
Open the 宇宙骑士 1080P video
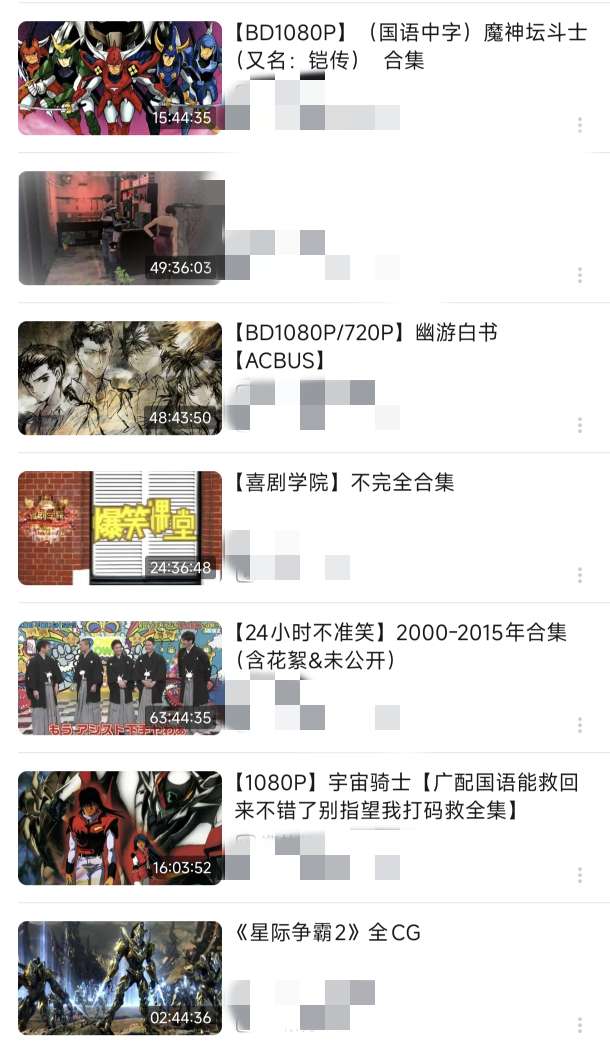pos(120,828)
